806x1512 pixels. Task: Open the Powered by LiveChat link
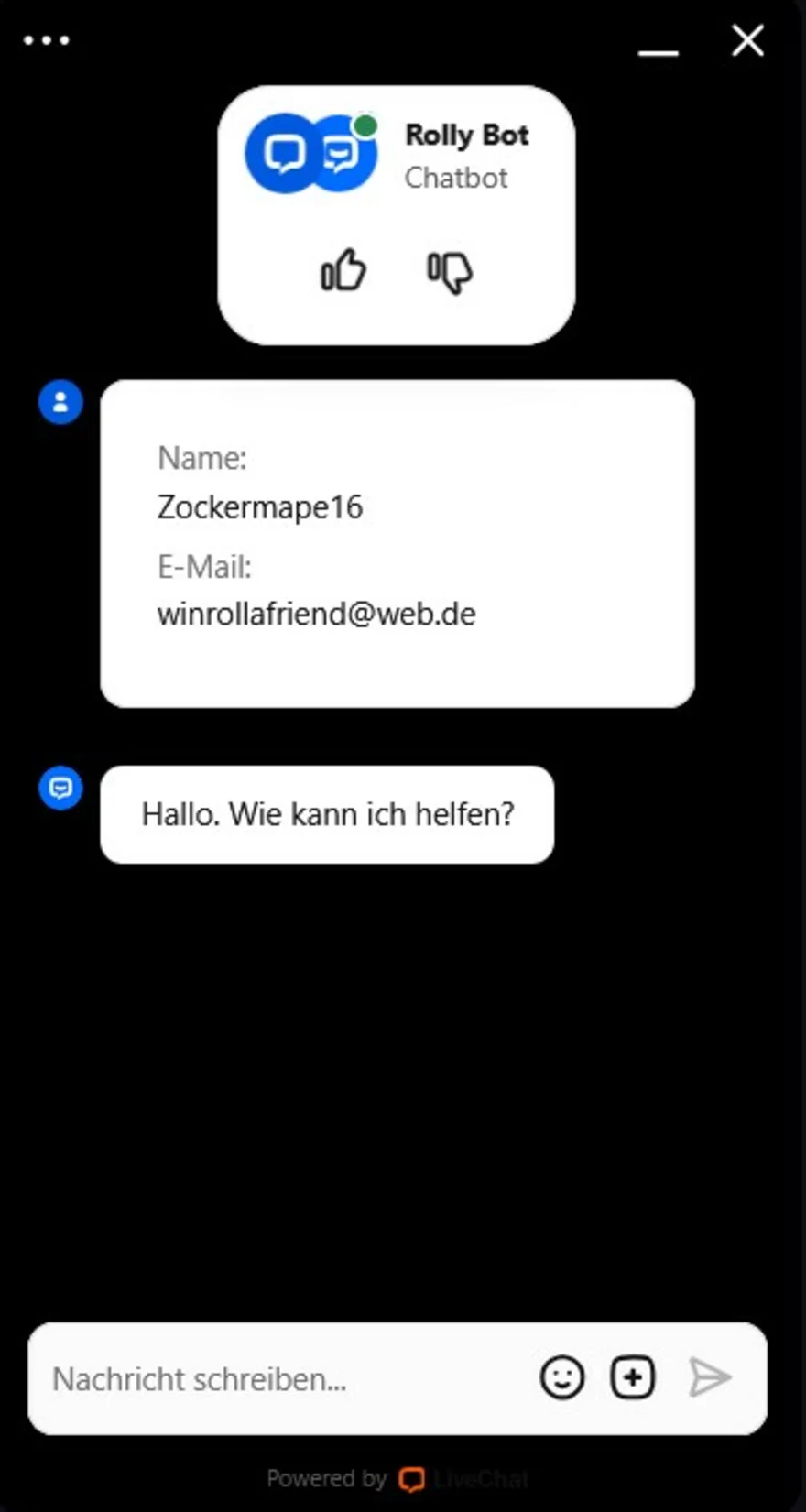(x=398, y=1479)
